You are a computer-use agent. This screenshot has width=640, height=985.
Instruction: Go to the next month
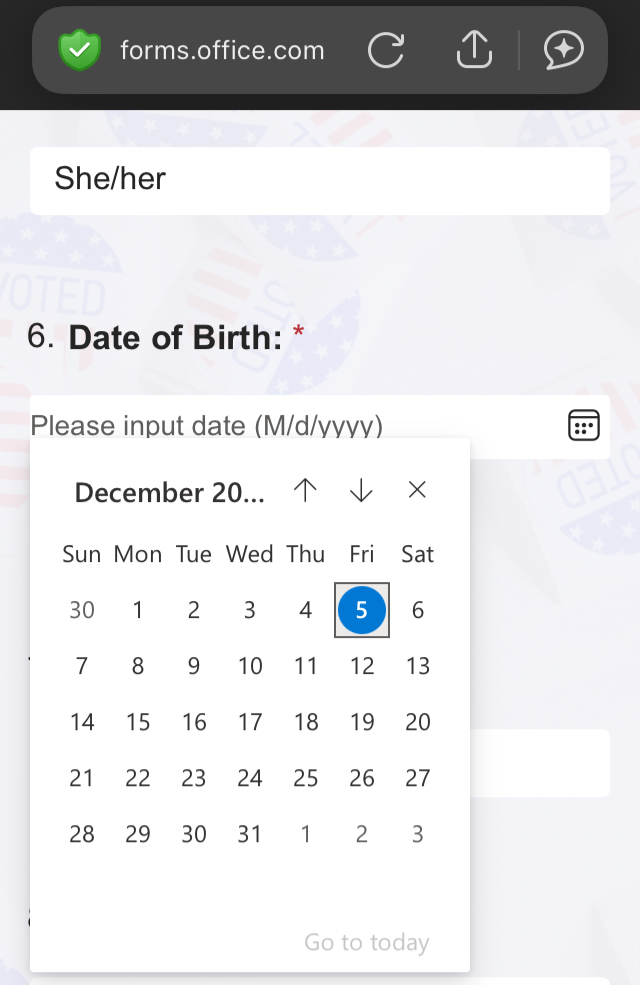tap(361, 490)
